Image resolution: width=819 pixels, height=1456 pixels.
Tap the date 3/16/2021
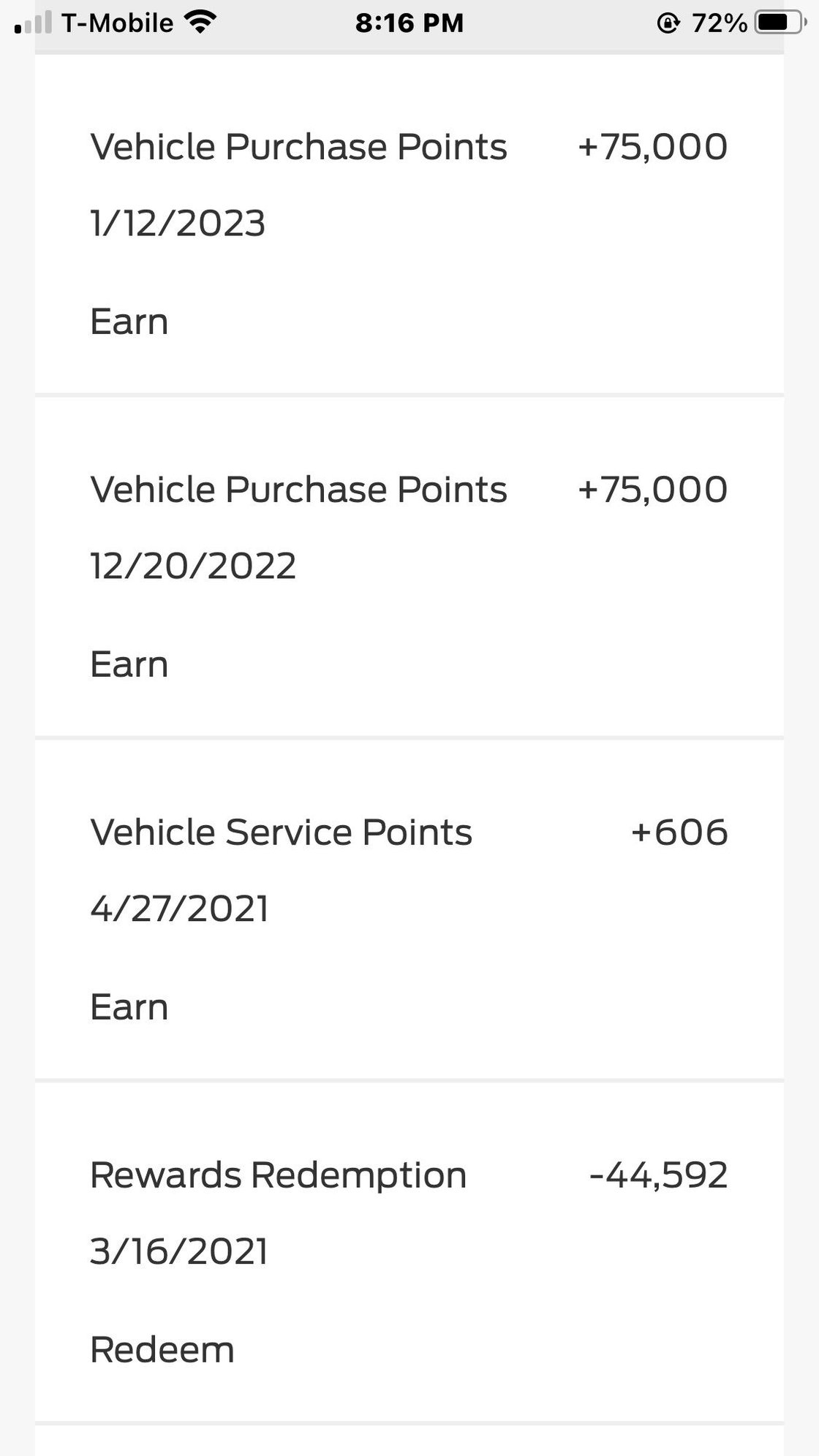[x=180, y=1252]
